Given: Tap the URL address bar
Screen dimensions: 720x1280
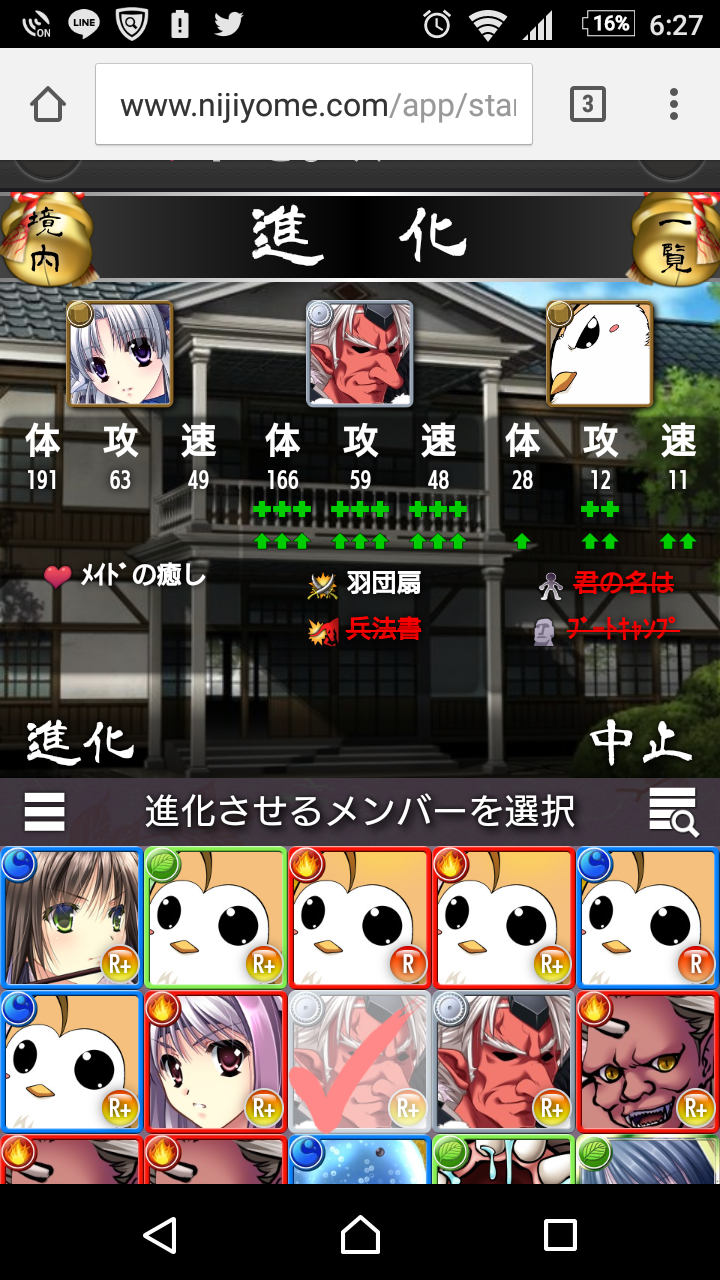Looking at the screenshot, I should click(314, 104).
